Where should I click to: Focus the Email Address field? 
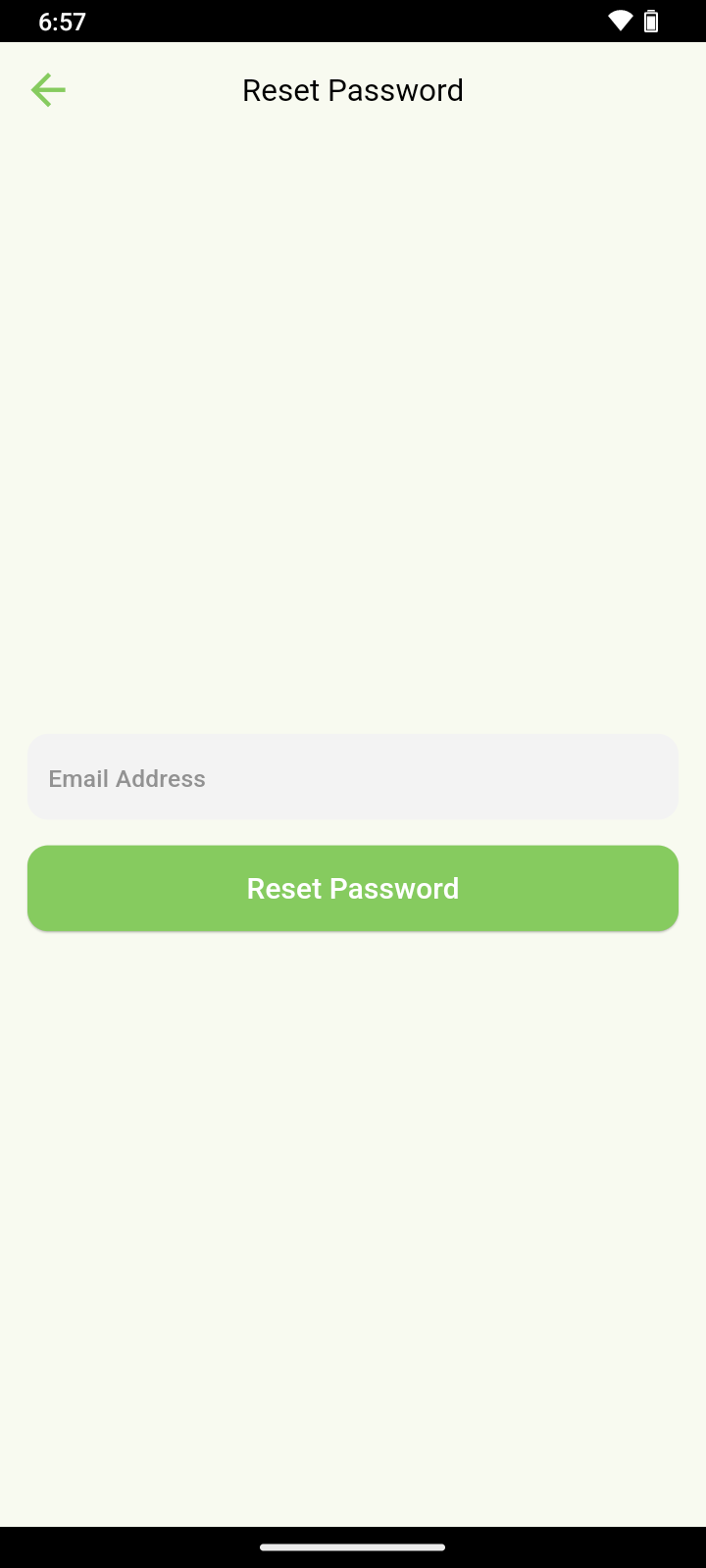coord(353,778)
